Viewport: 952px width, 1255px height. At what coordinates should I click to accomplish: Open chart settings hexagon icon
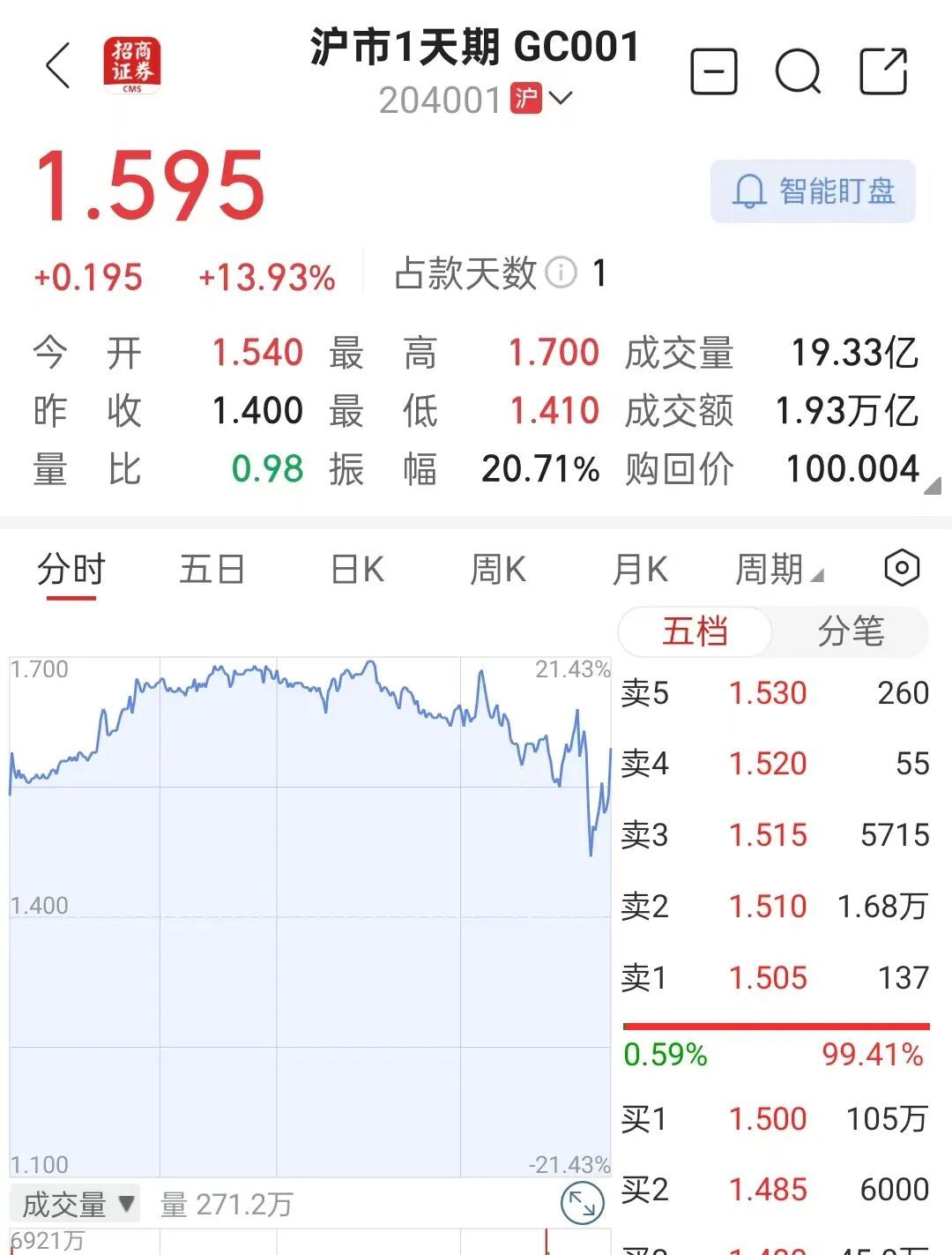[901, 568]
